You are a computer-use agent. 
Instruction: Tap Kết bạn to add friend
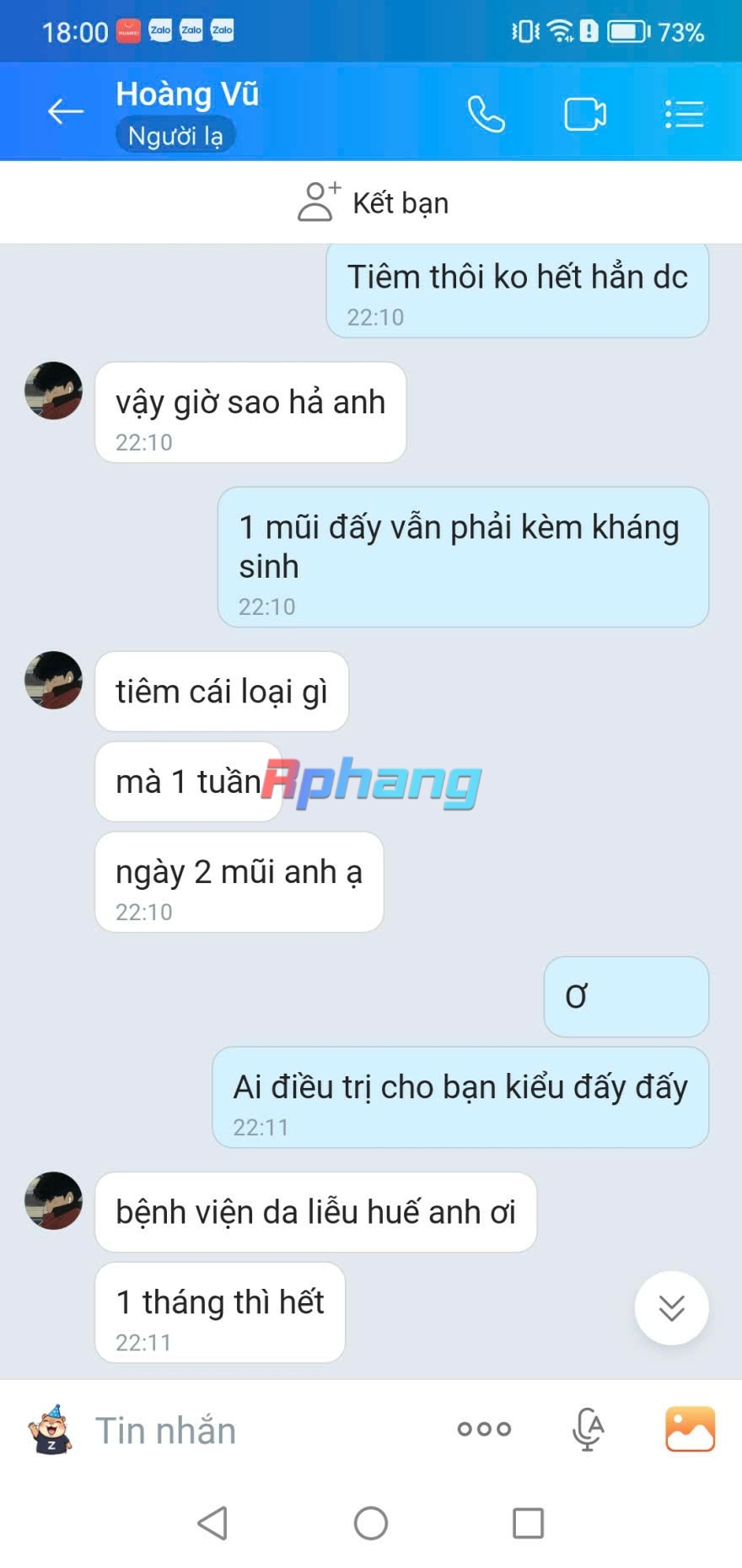coord(372,202)
